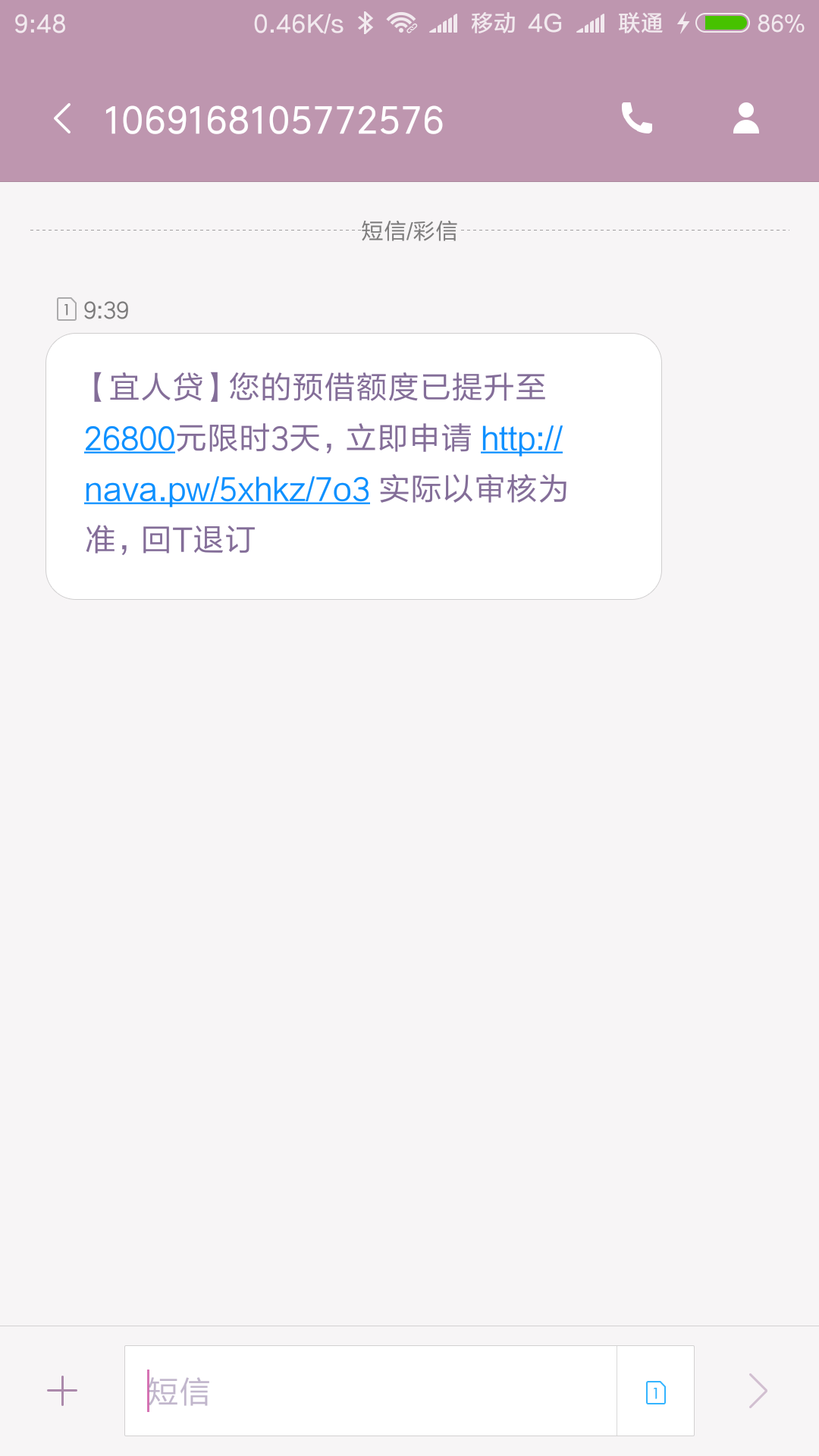Tap the send arrow button

tap(758, 1391)
